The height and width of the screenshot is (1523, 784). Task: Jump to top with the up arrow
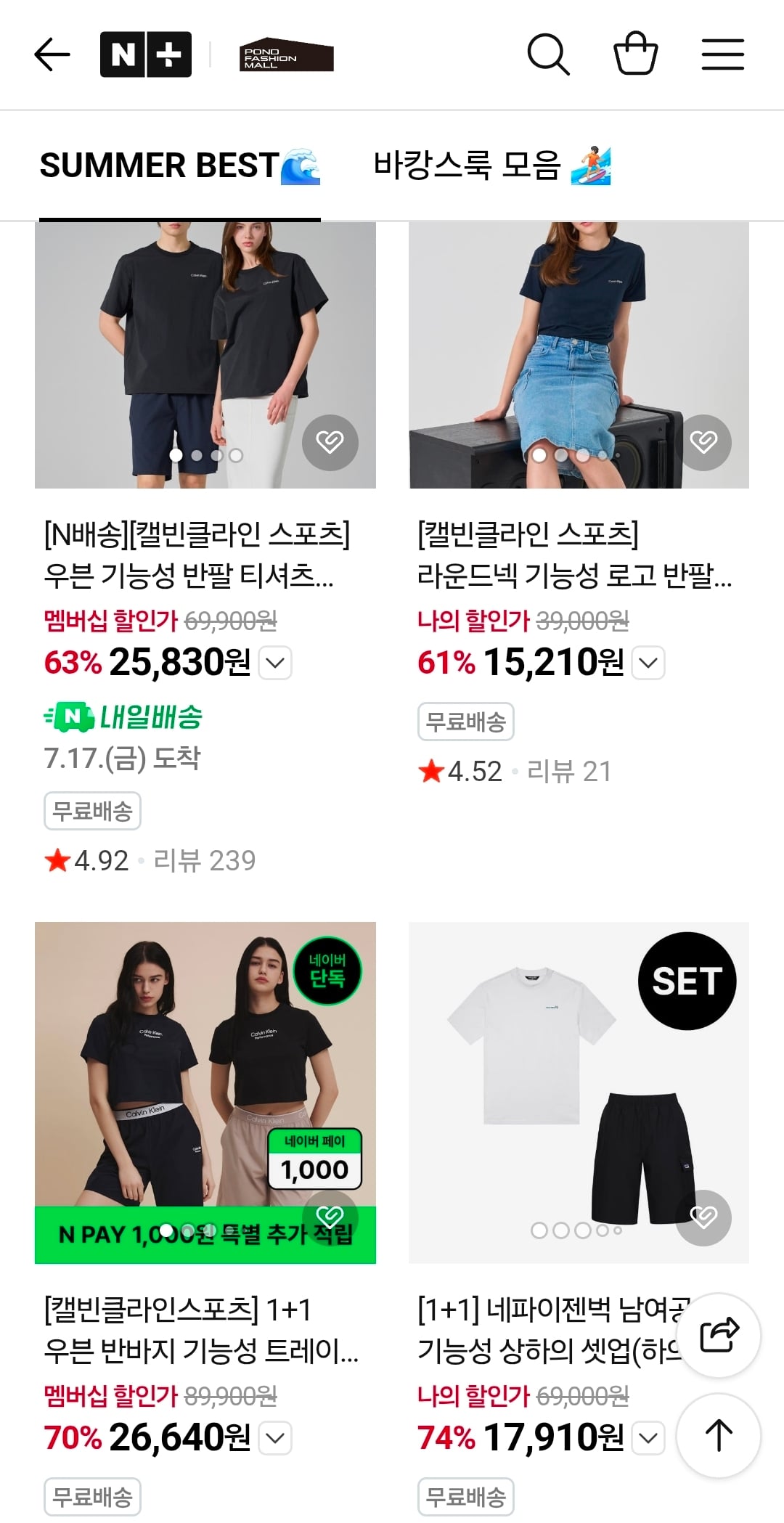(719, 1435)
